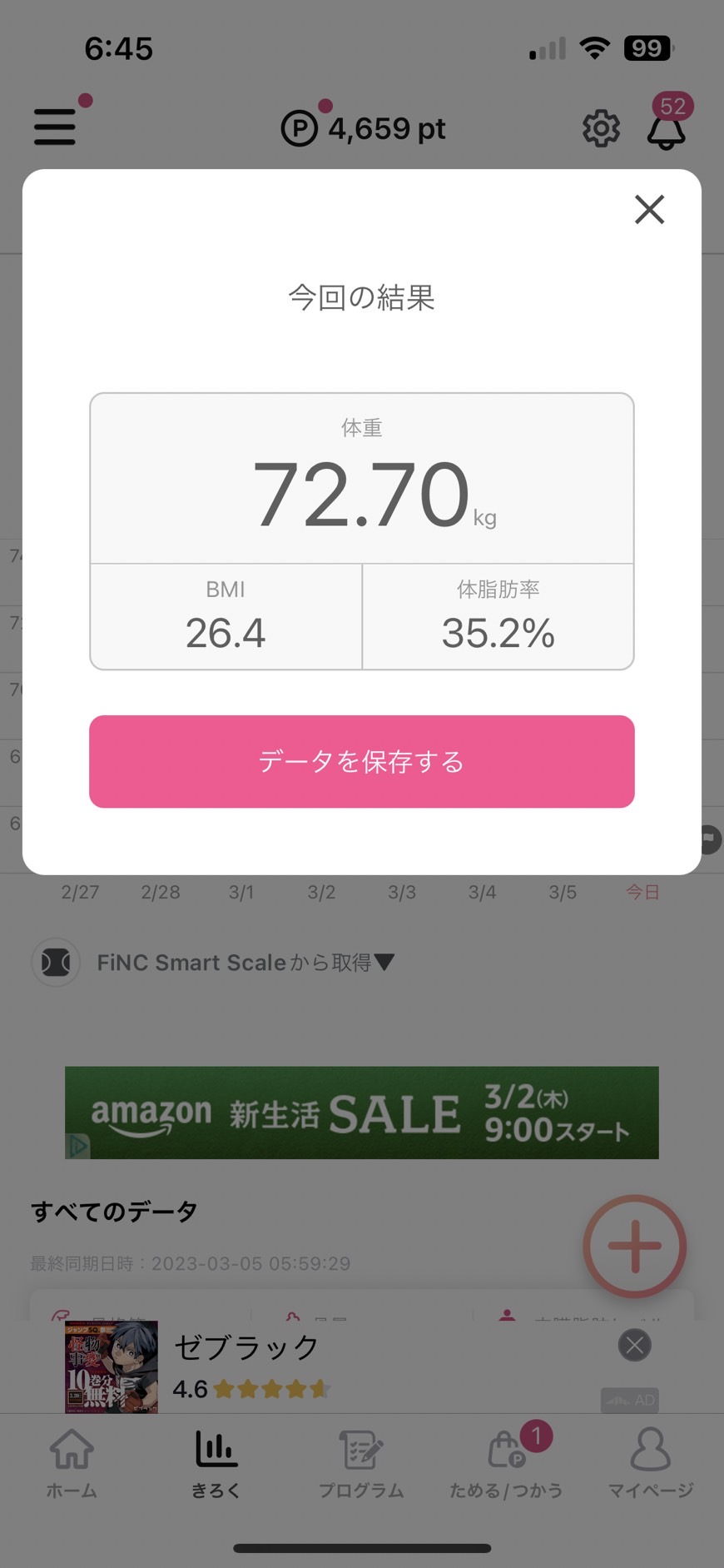The image size is (724, 1568).
Task: Close the 今回の結果 dialog
Action: click(649, 209)
